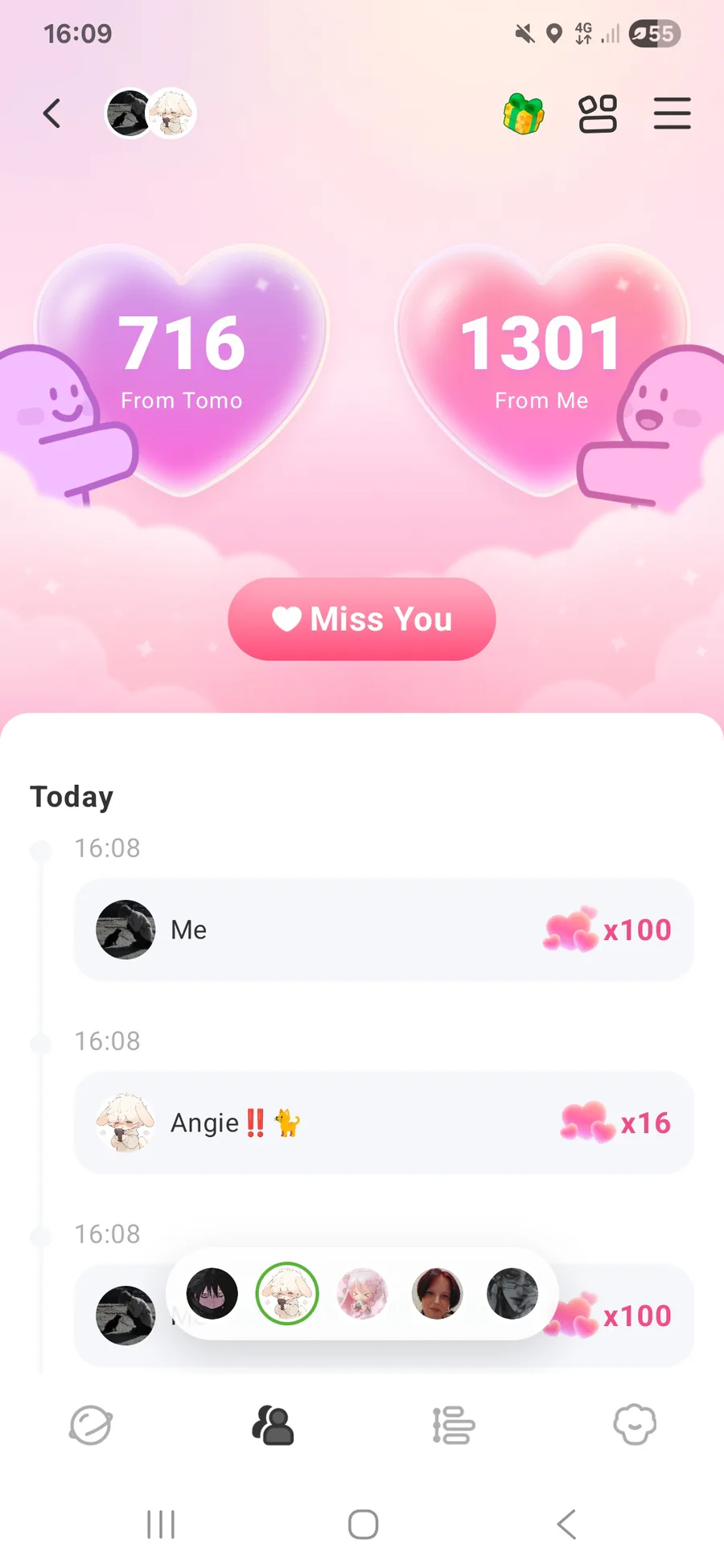The height and width of the screenshot is (1568, 724).
Task: Select the grayscale glasses avatar
Action: click(x=512, y=1294)
